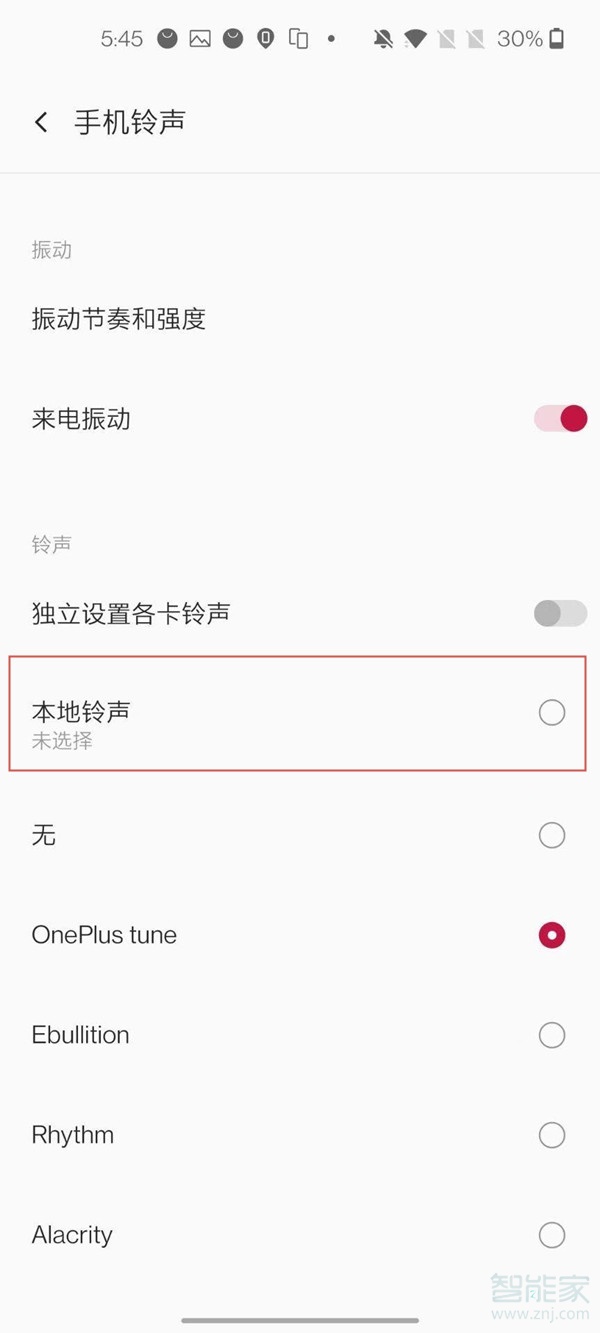This screenshot has width=600, height=1333.
Task: Pick the Ebullition ringtone
Action: click(551, 1035)
